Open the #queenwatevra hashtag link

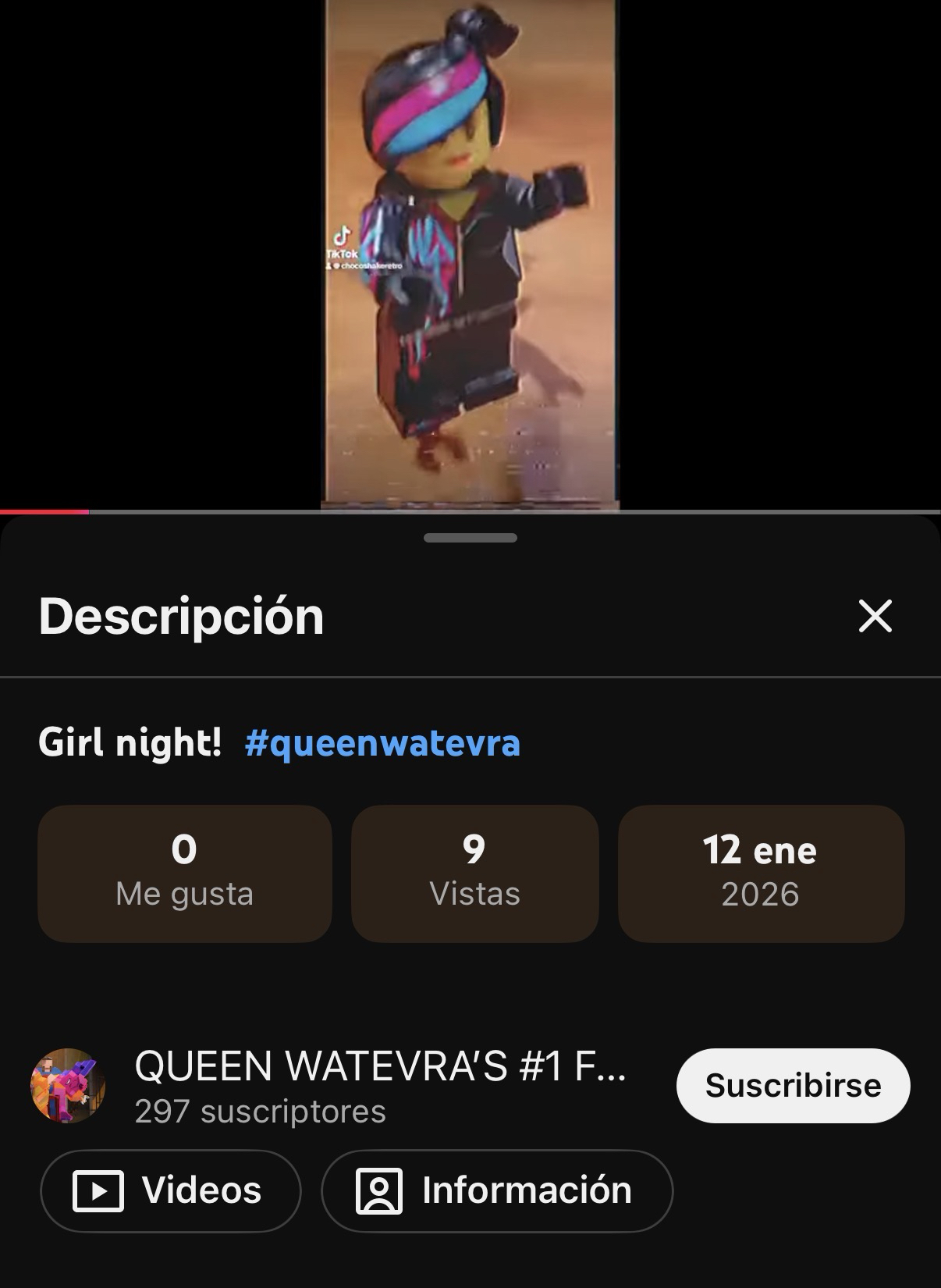click(x=382, y=742)
